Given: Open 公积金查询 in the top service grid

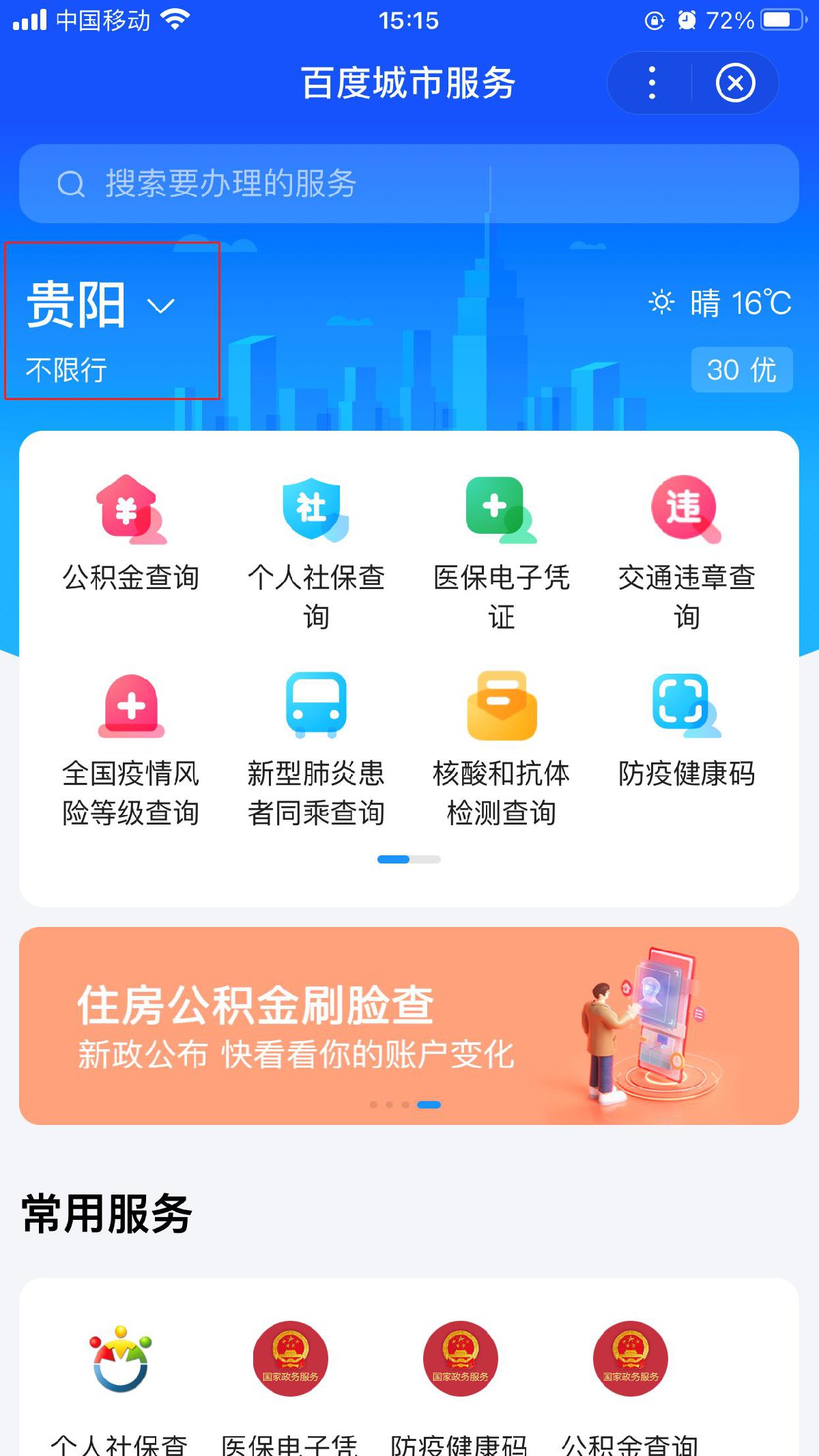Looking at the screenshot, I should click(x=131, y=533).
